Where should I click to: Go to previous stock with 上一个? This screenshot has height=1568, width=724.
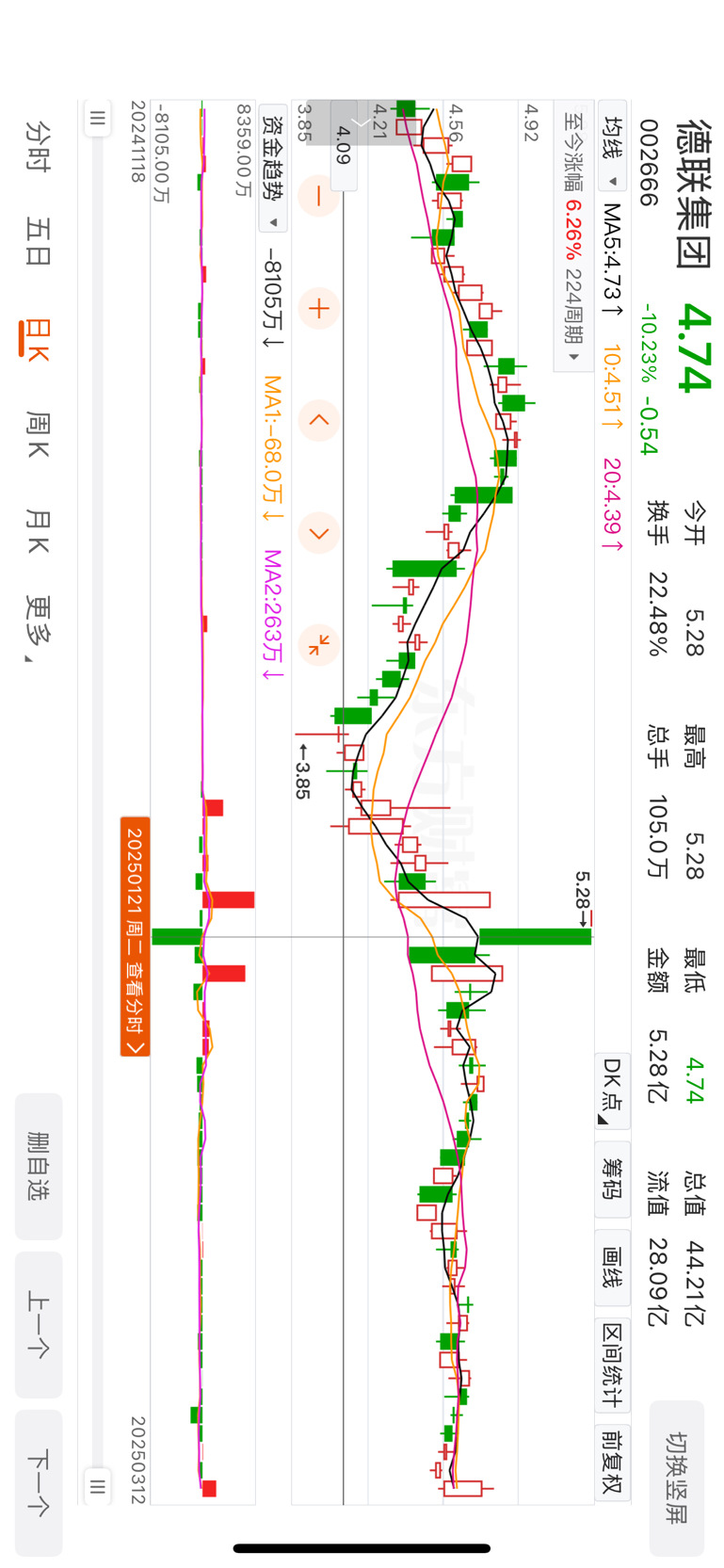point(38,1324)
